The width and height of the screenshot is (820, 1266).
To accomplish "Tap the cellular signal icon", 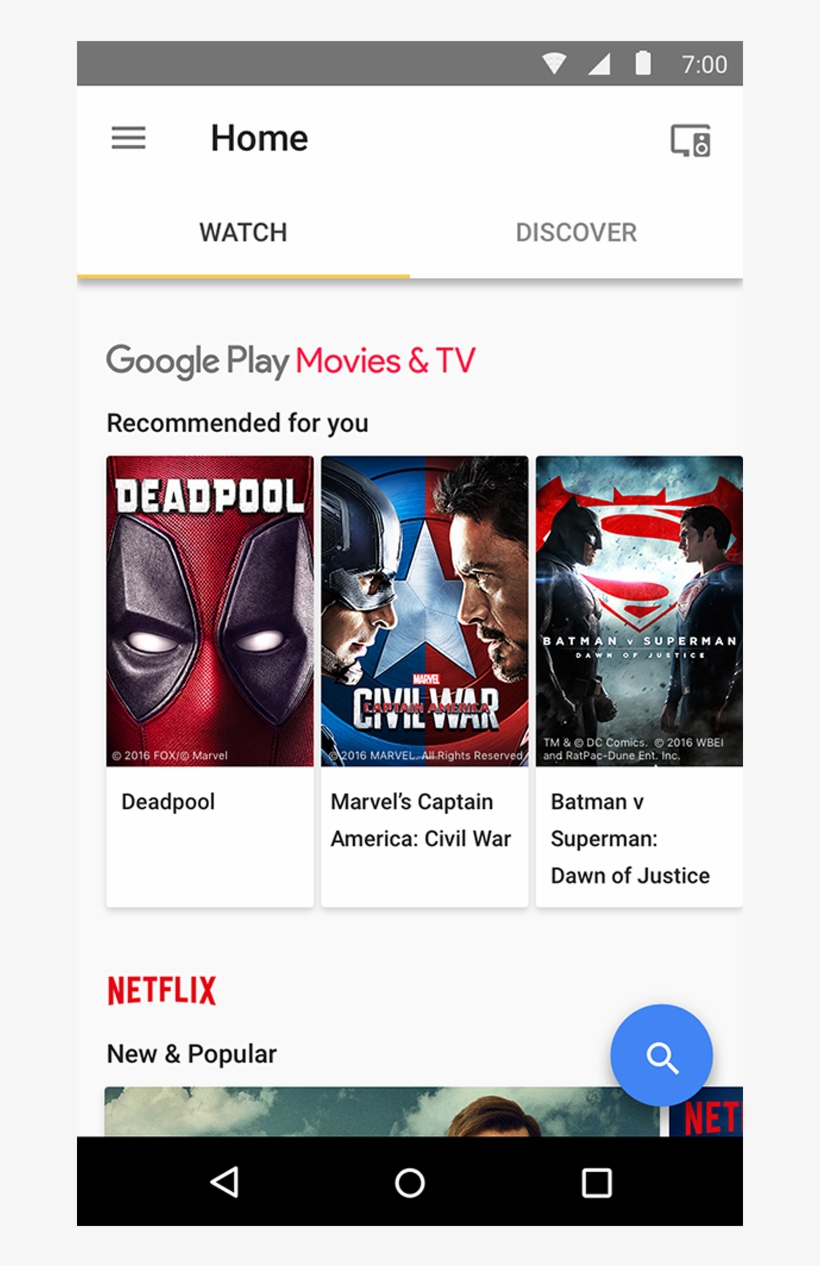I will point(599,63).
